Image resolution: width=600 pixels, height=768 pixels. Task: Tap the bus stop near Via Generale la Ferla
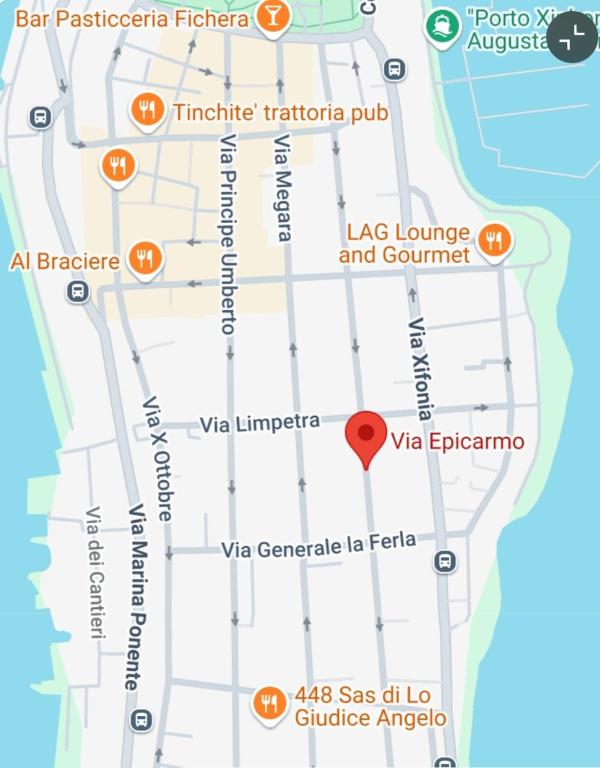[445, 561]
